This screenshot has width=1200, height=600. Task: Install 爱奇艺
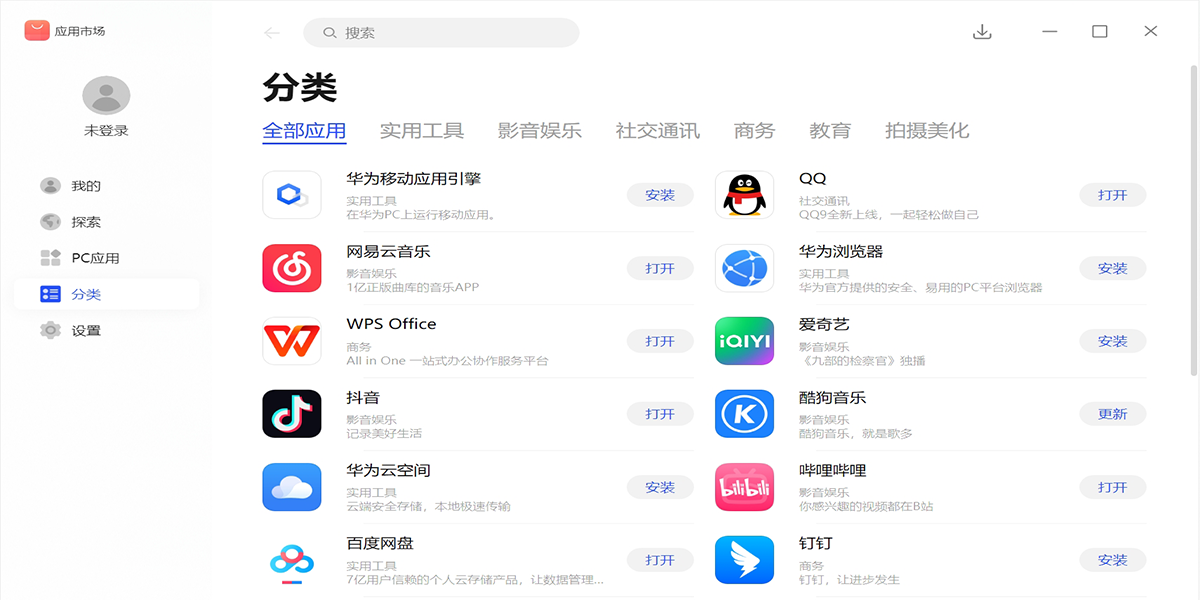1112,341
